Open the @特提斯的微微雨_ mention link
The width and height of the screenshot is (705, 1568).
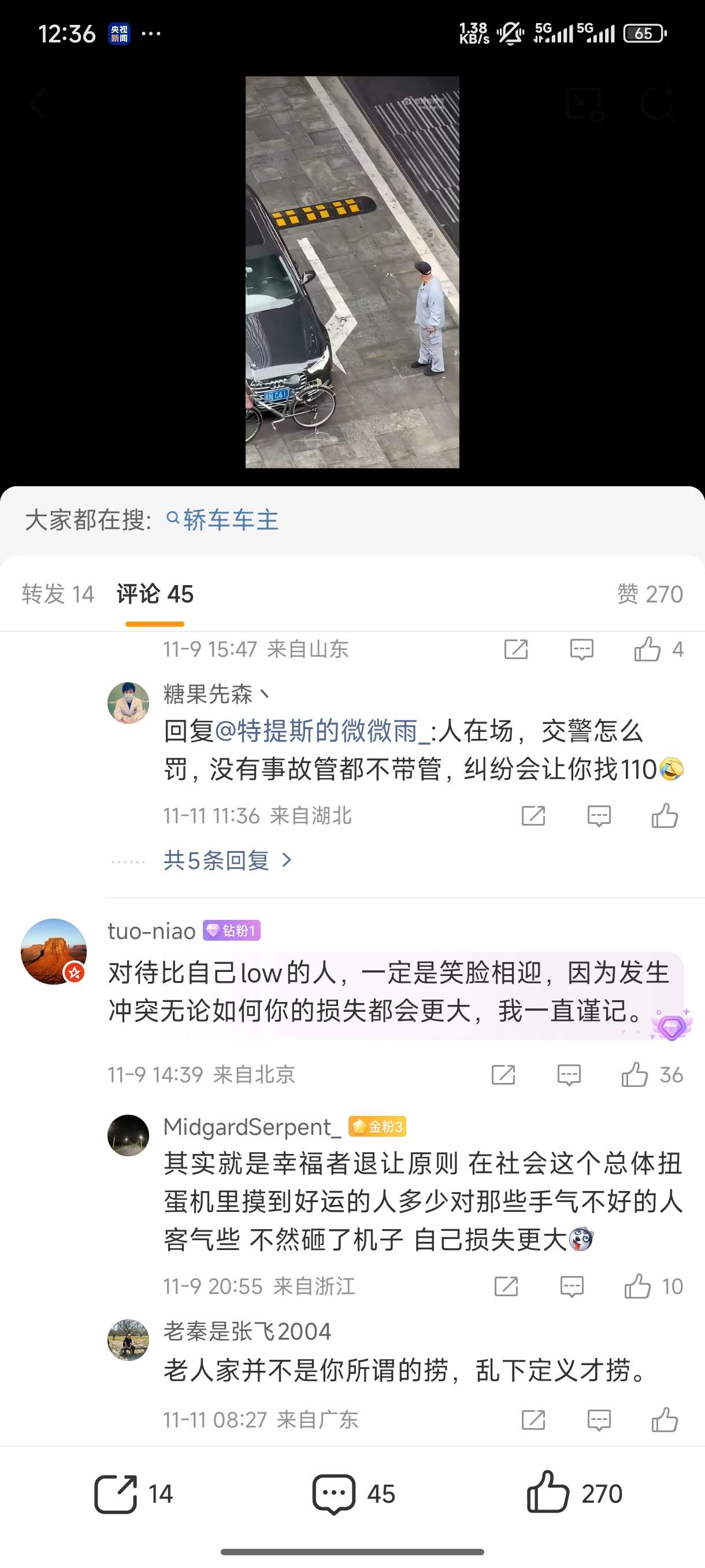(x=322, y=731)
